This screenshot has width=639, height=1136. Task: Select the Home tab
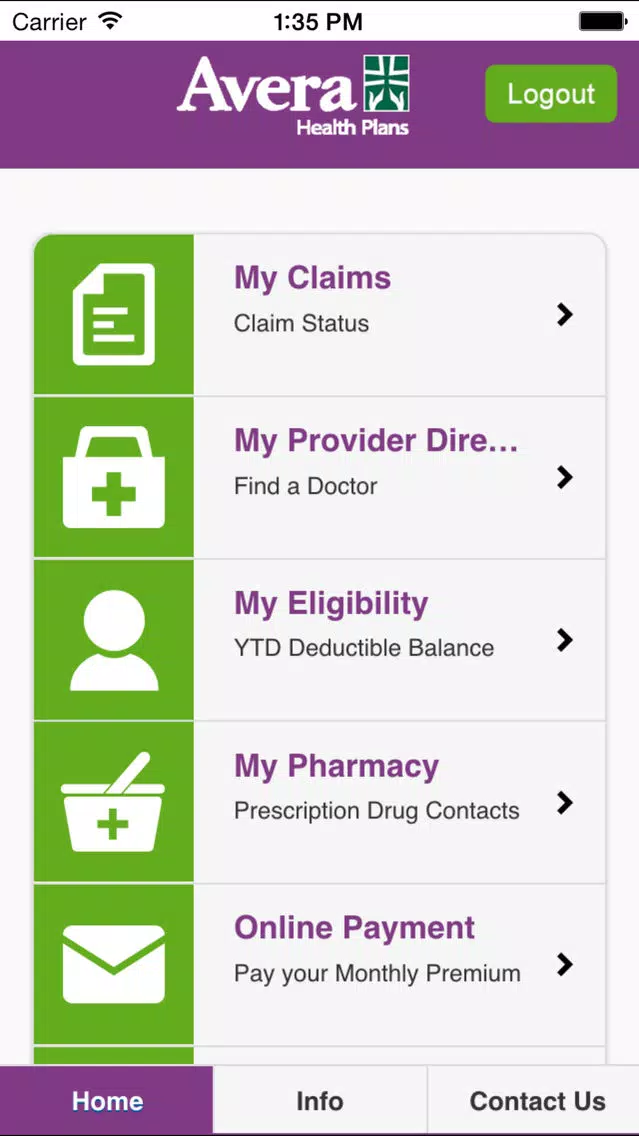[x=106, y=1100]
